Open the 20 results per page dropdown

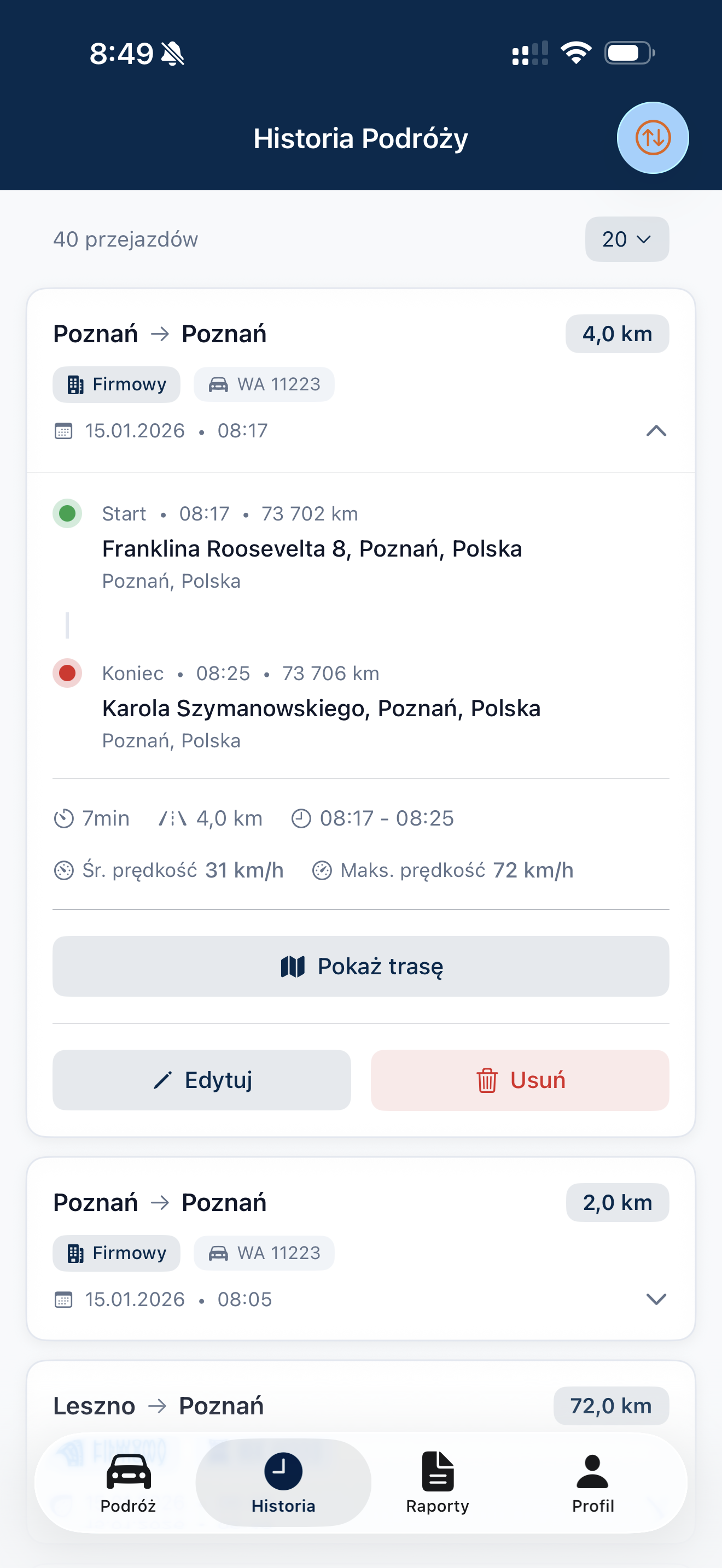click(x=626, y=238)
